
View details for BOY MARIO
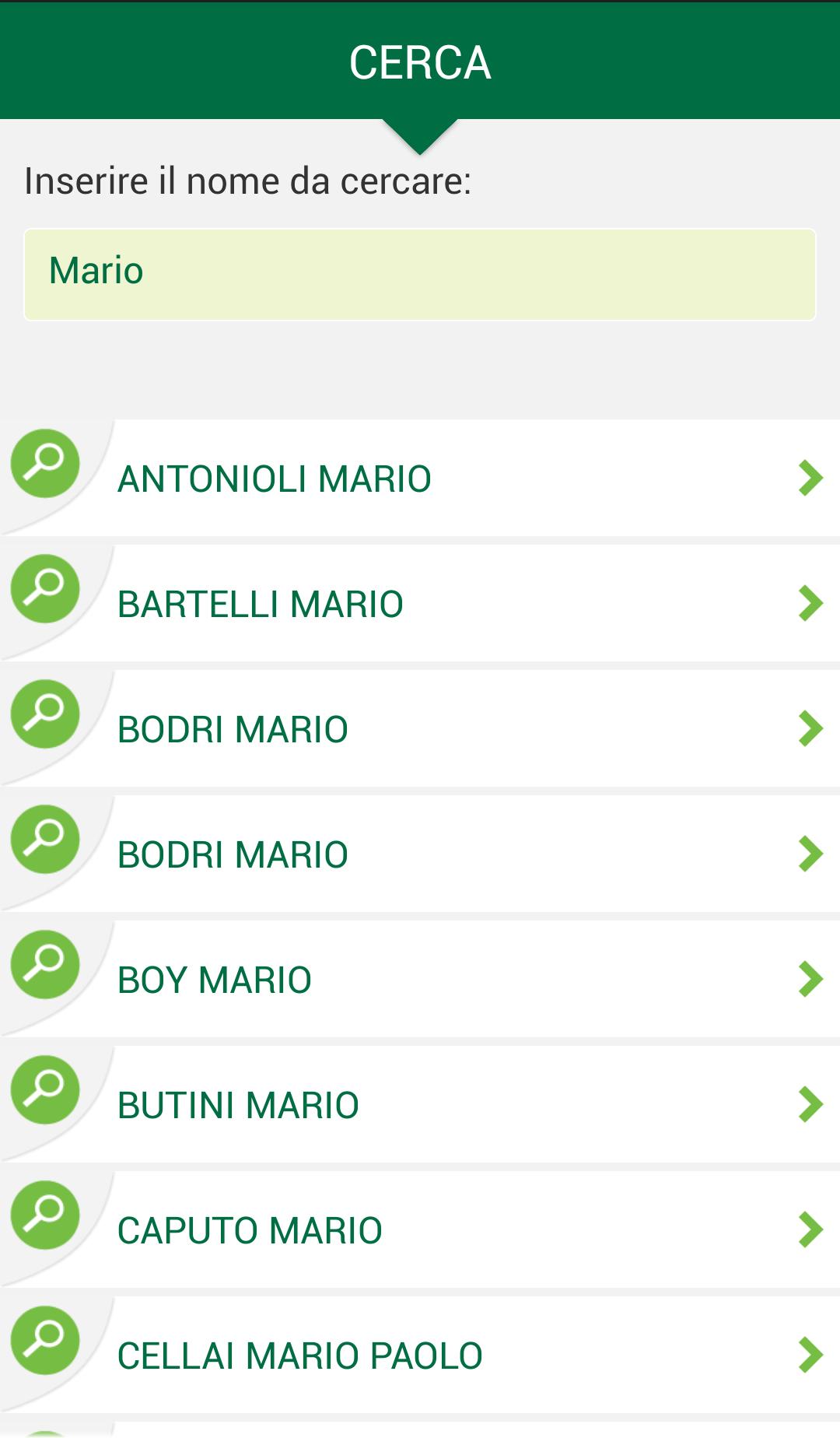click(x=420, y=980)
